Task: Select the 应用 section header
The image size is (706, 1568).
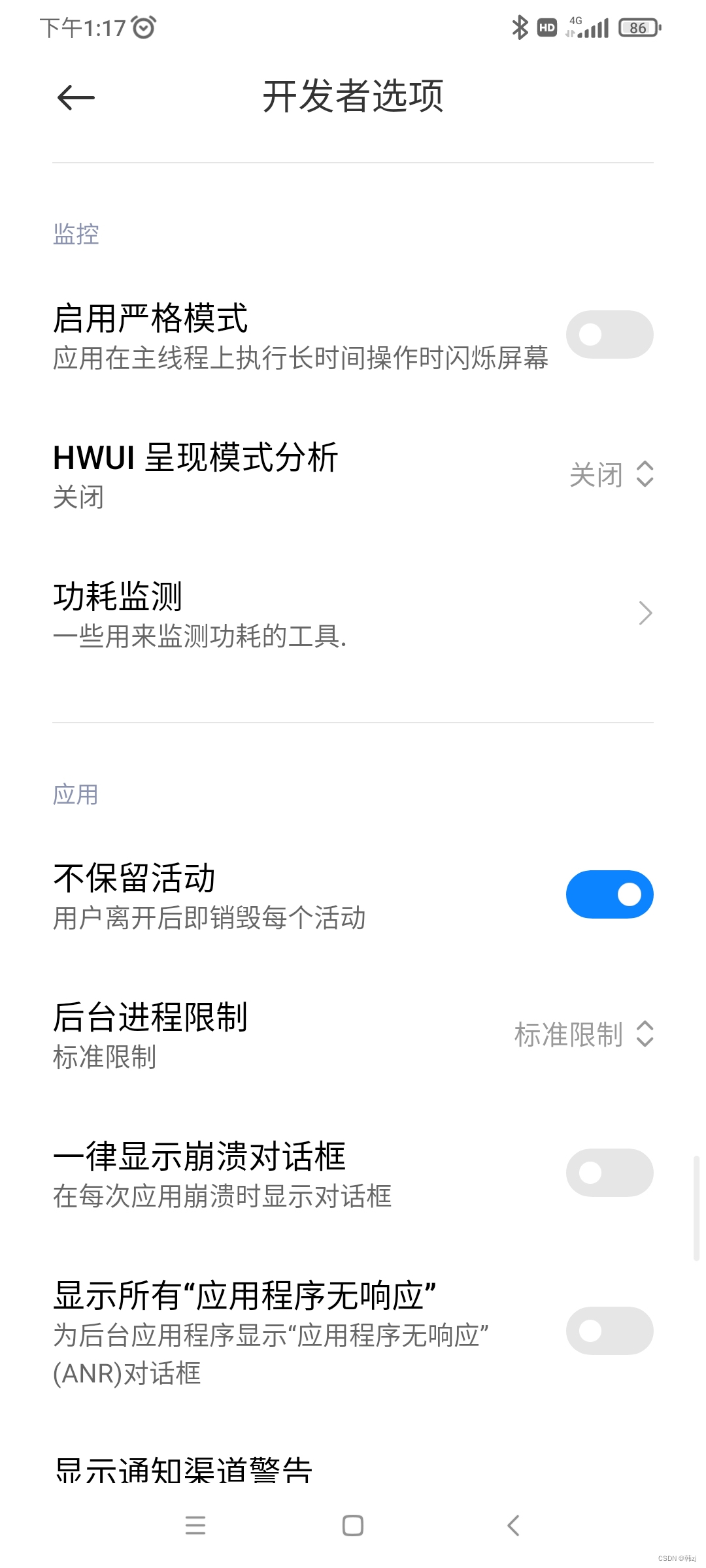Action: click(x=76, y=794)
